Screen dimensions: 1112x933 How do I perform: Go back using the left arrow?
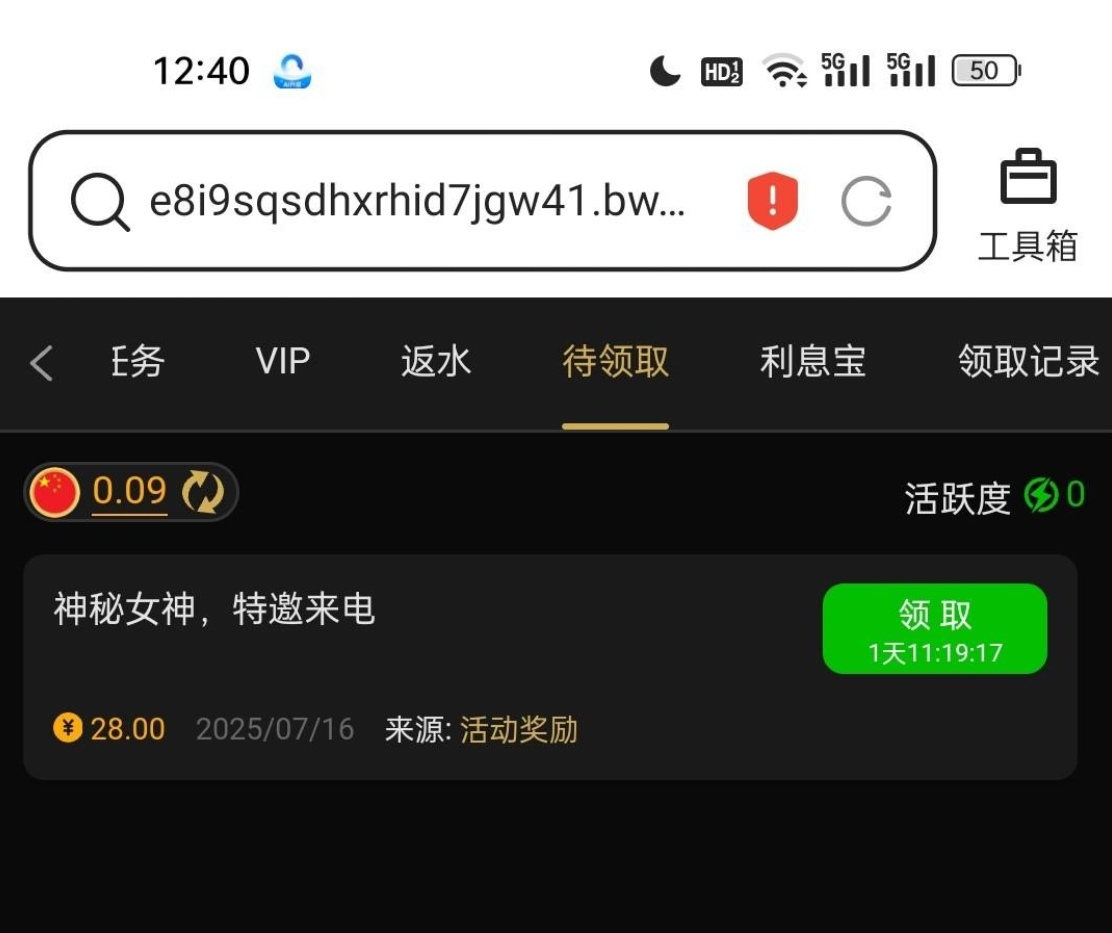coord(41,362)
